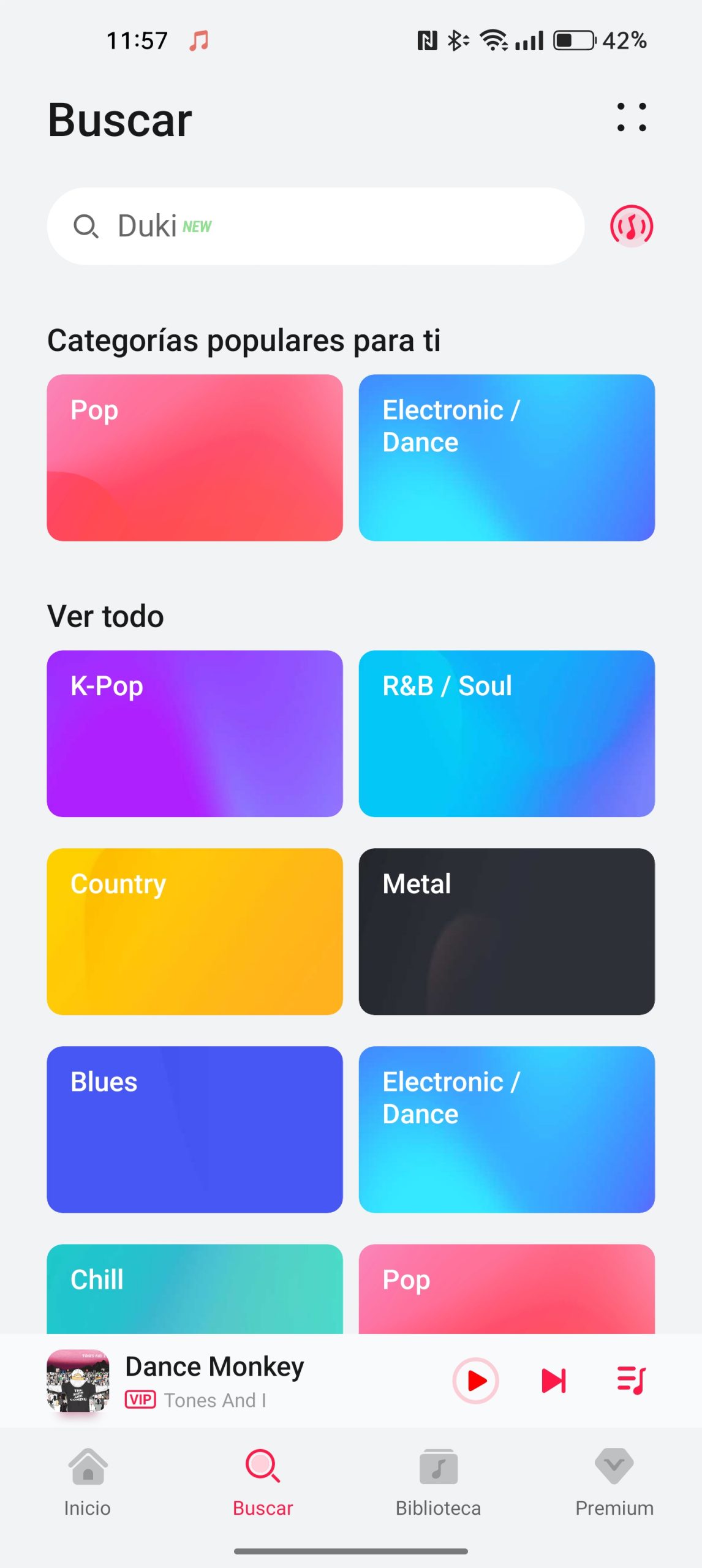Open the Metal category
Screen dimensions: 702x1568
pos(507,931)
